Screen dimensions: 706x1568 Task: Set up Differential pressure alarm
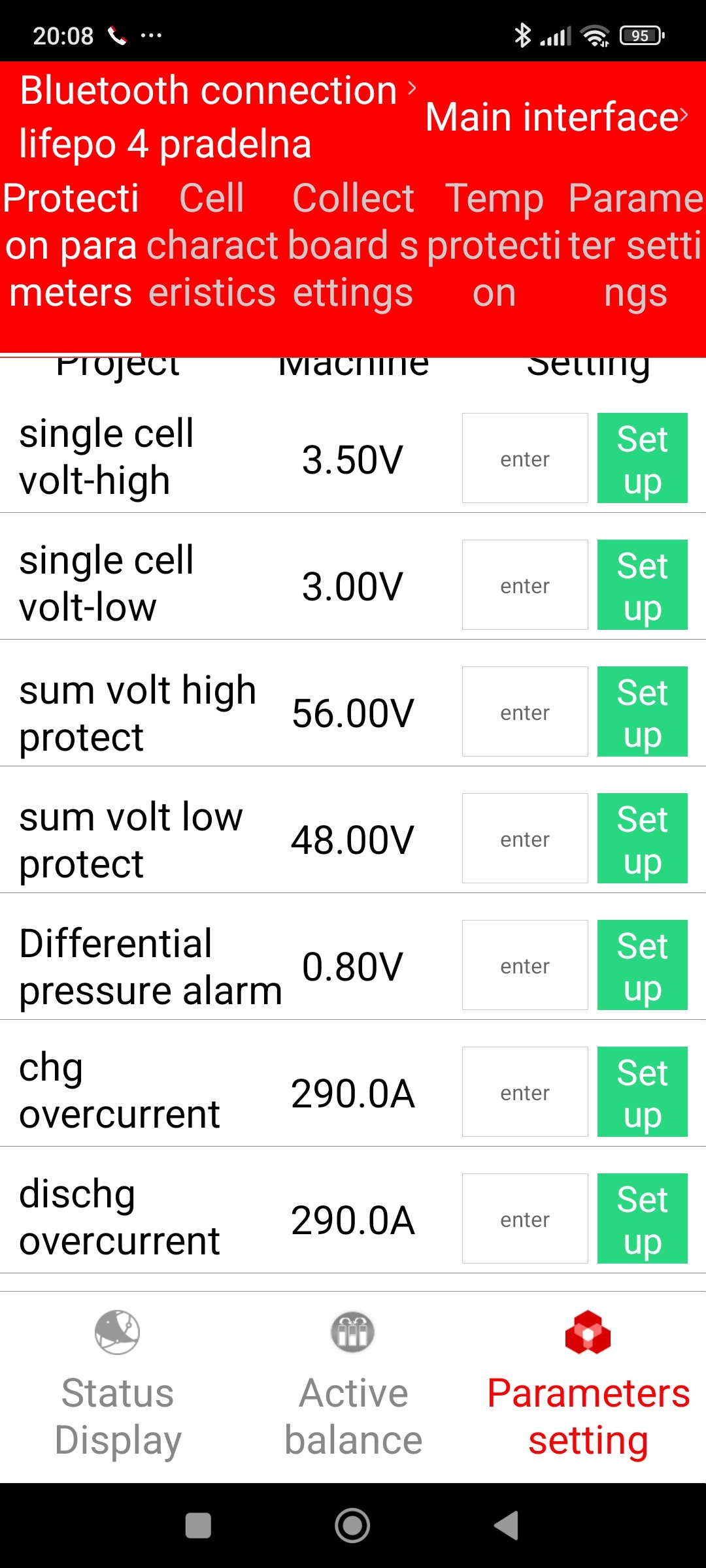[642, 966]
